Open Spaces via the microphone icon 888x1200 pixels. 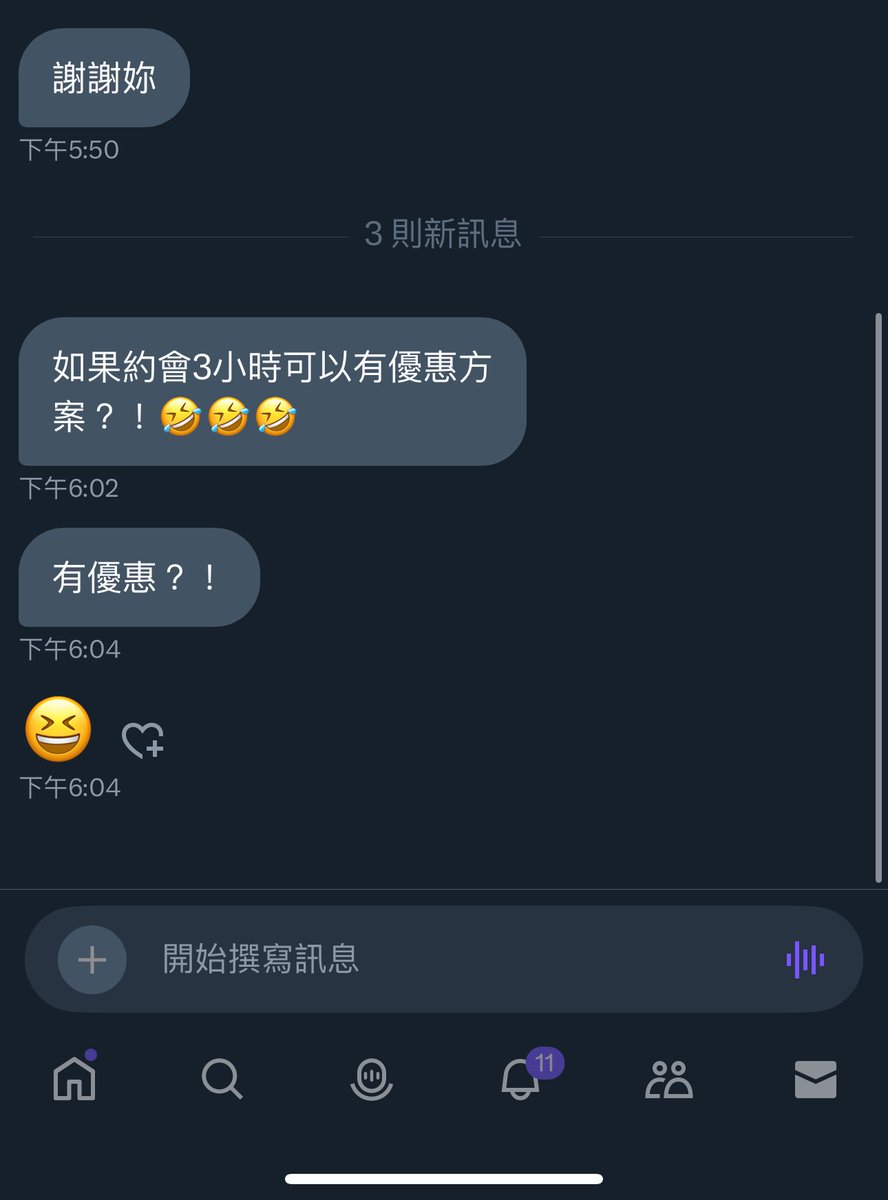pos(370,1080)
